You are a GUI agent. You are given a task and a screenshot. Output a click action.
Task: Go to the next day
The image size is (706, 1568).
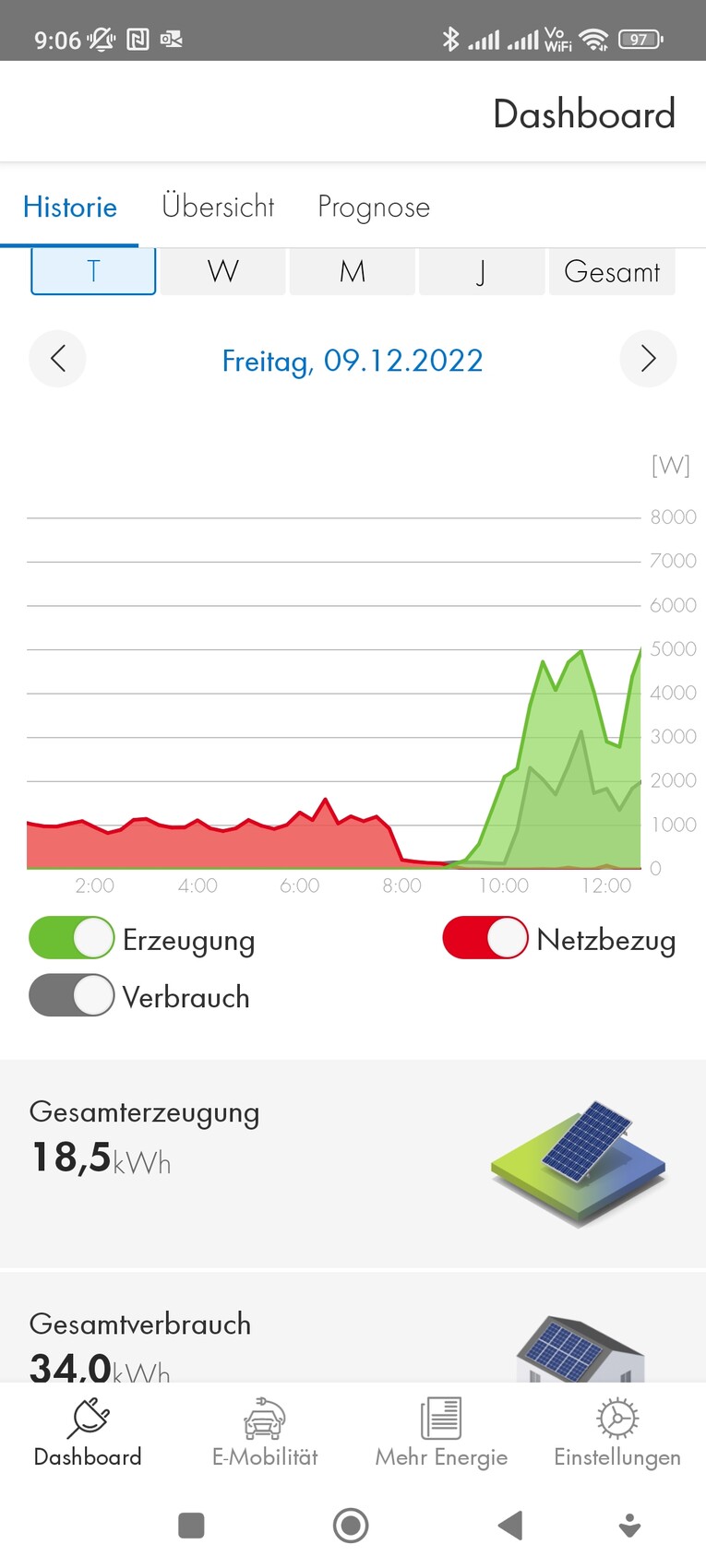pyautogui.click(x=648, y=358)
